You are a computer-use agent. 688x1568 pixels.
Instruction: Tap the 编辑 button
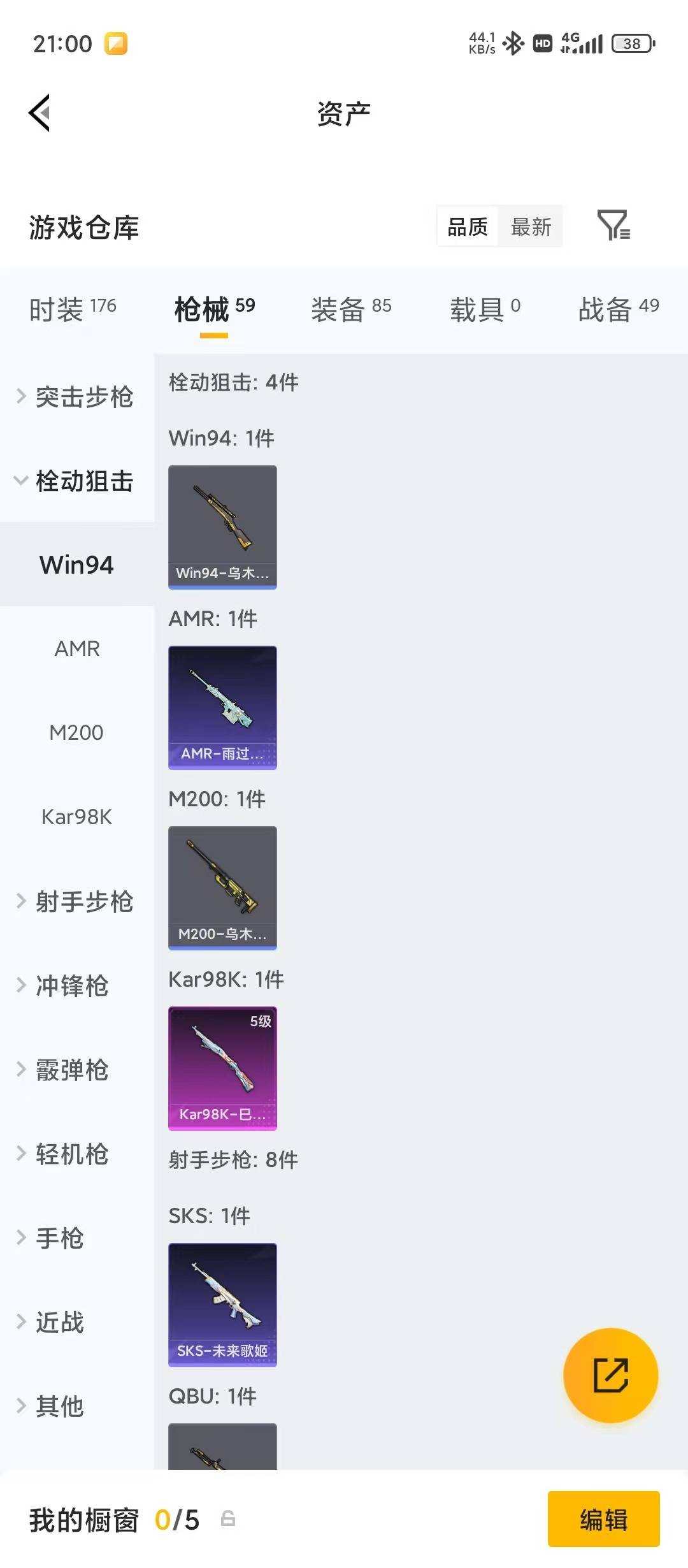pyautogui.click(x=605, y=1520)
